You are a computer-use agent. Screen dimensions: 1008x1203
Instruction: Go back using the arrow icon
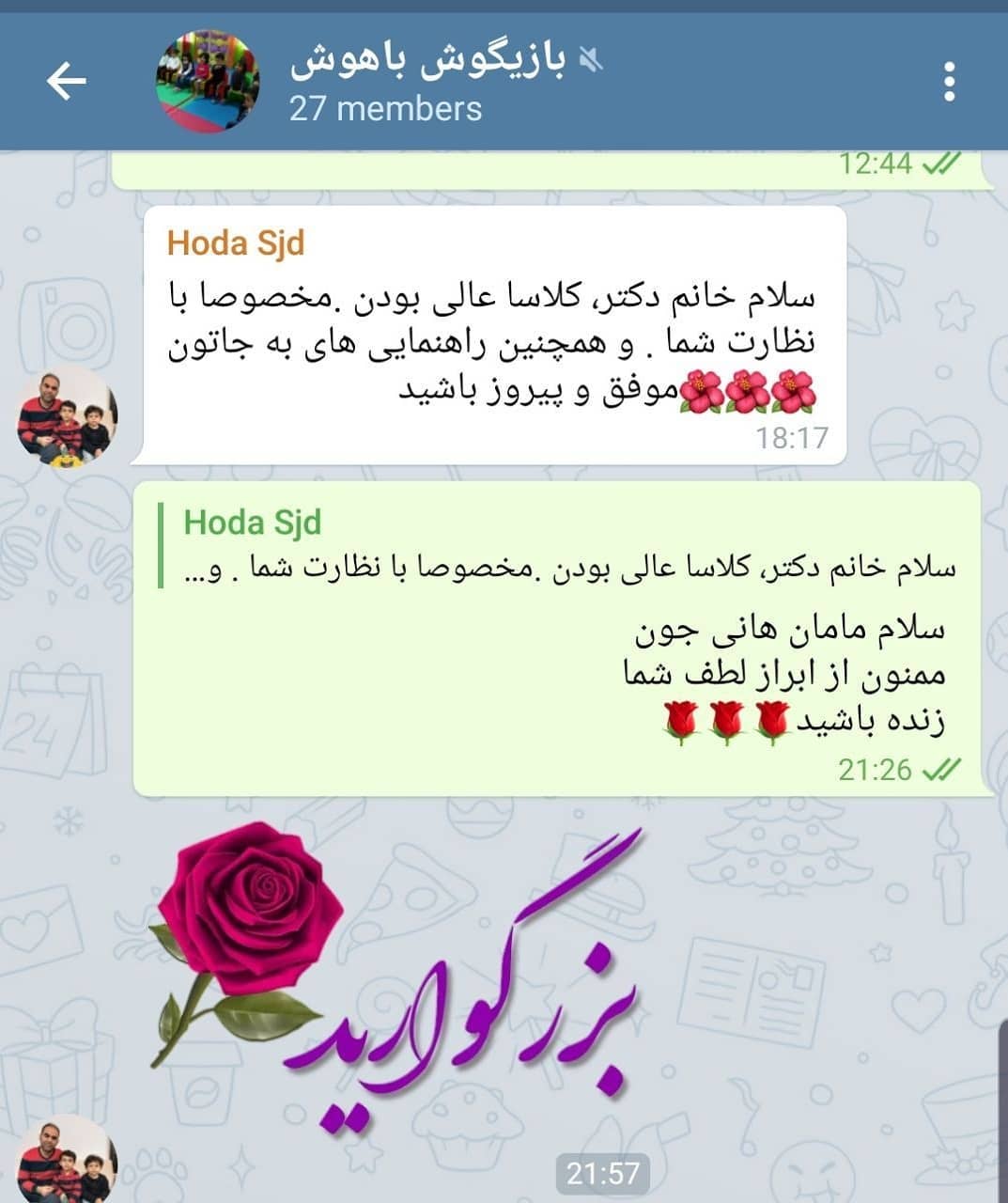[66, 82]
